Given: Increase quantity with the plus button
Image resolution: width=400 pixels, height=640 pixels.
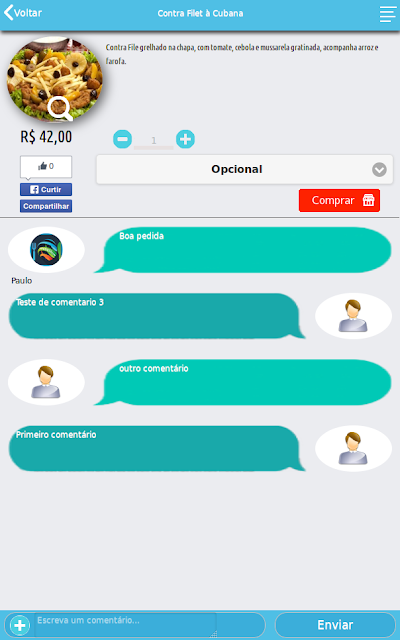Looking at the screenshot, I should (185, 139).
